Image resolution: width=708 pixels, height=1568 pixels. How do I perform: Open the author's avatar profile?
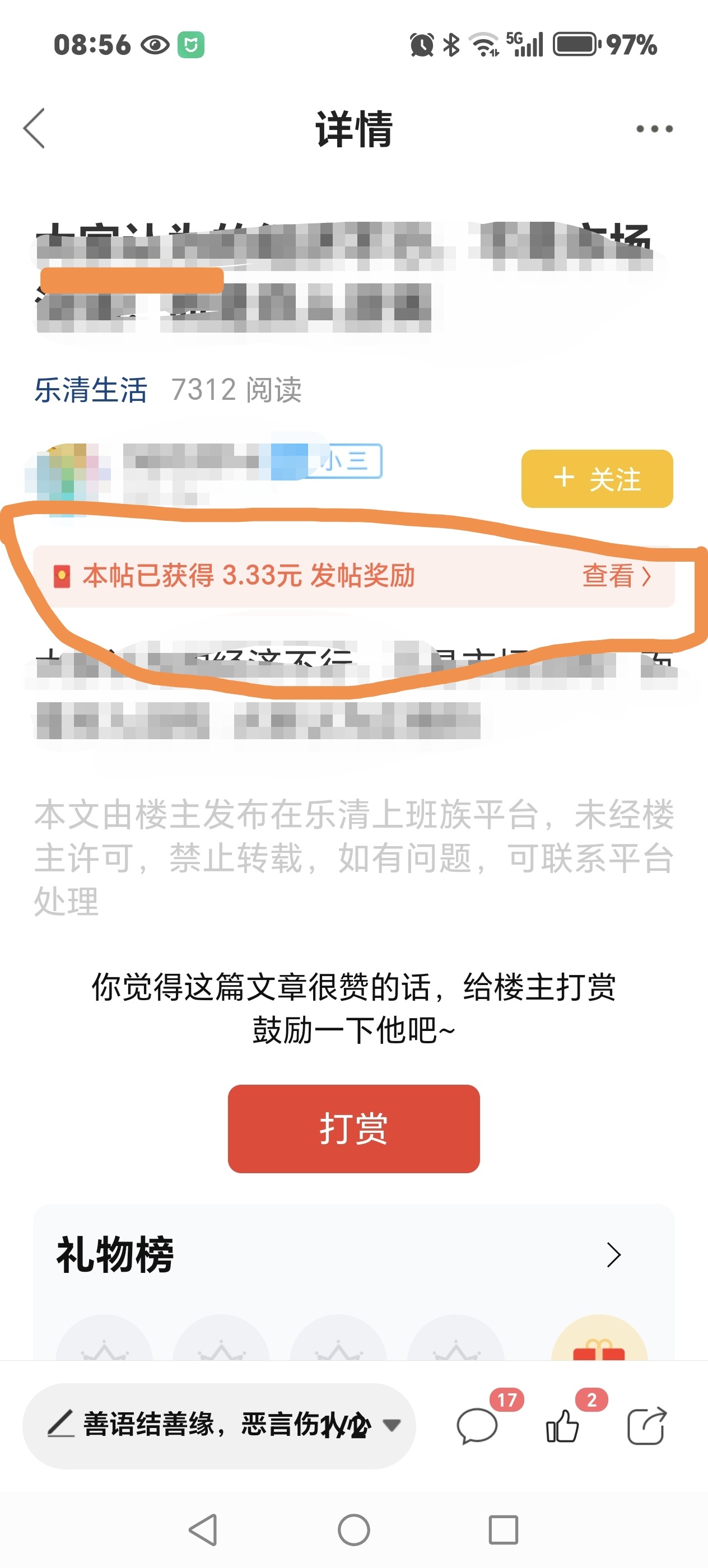click(67, 479)
